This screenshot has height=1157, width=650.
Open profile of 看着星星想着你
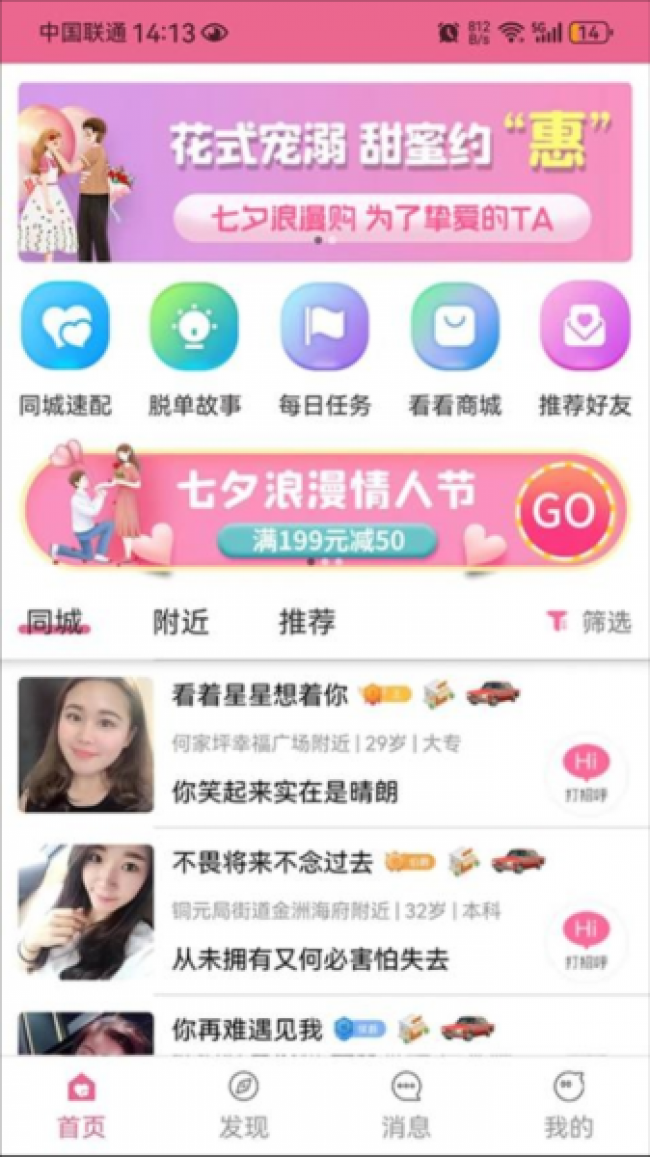pos(86,744)
